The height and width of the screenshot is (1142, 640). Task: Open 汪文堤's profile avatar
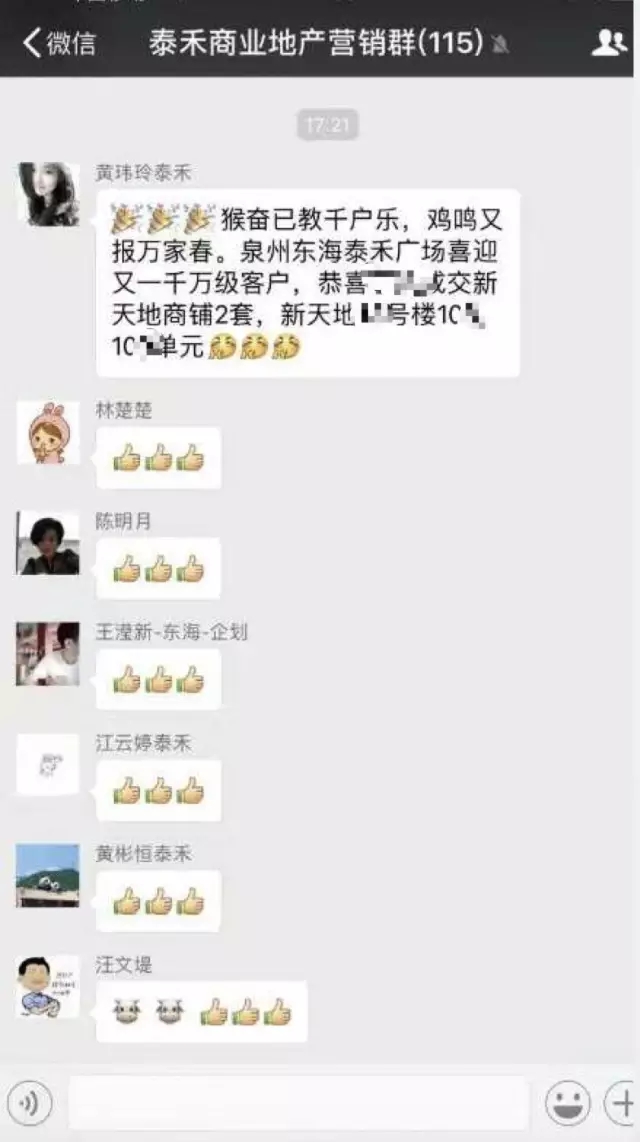[x=48, y=987]
